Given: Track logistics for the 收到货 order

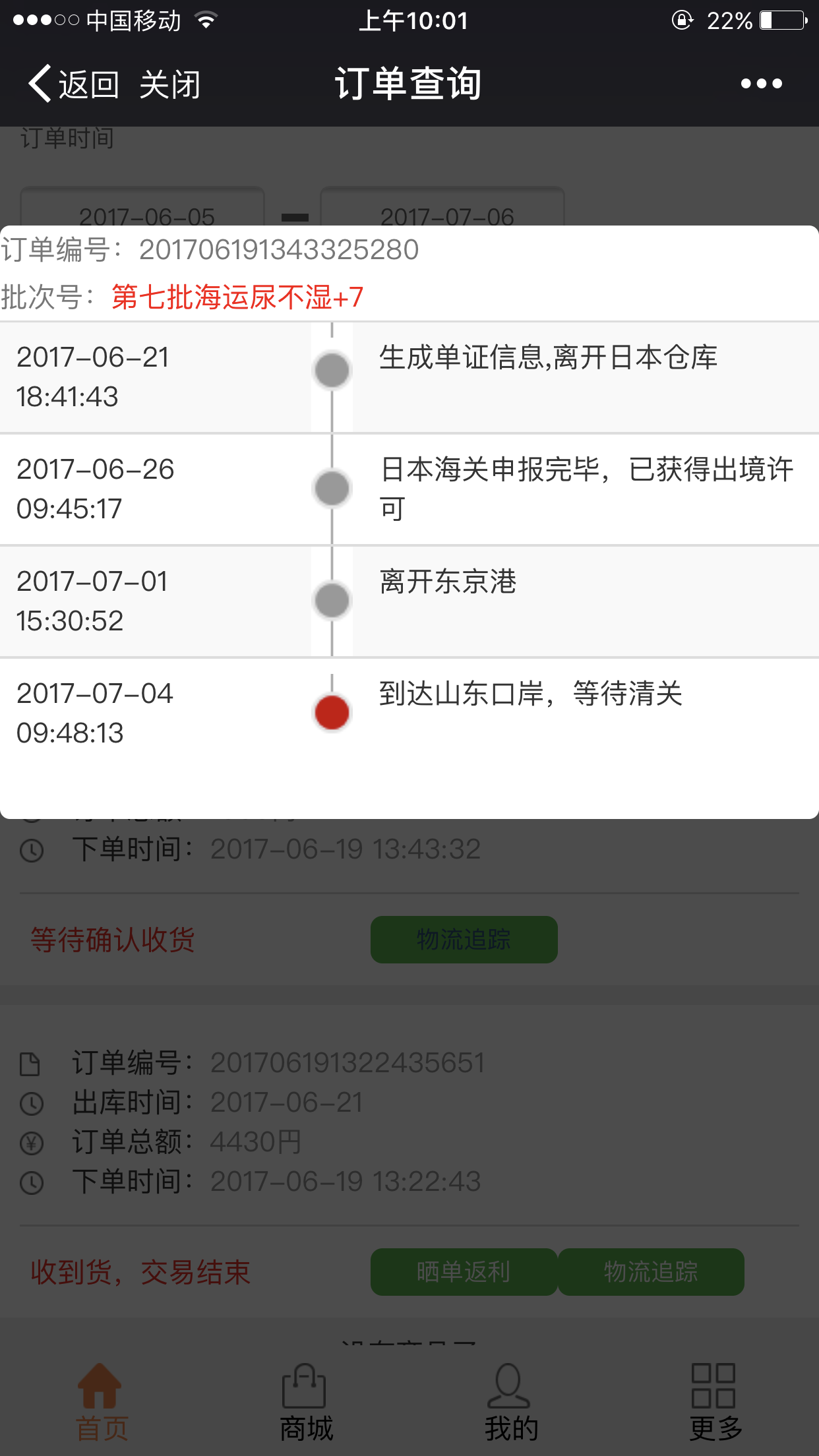Looking at the screenshot, I should click(x=652, y=1272).
